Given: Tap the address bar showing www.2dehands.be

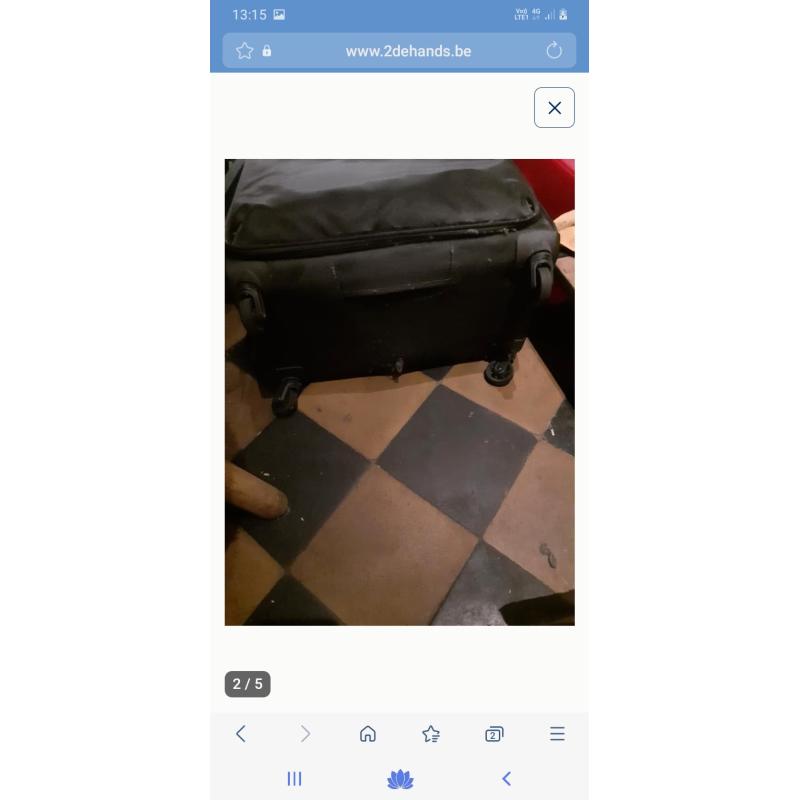Looking at the screenshot, I should pyautogui.click(x=408, y=51).
